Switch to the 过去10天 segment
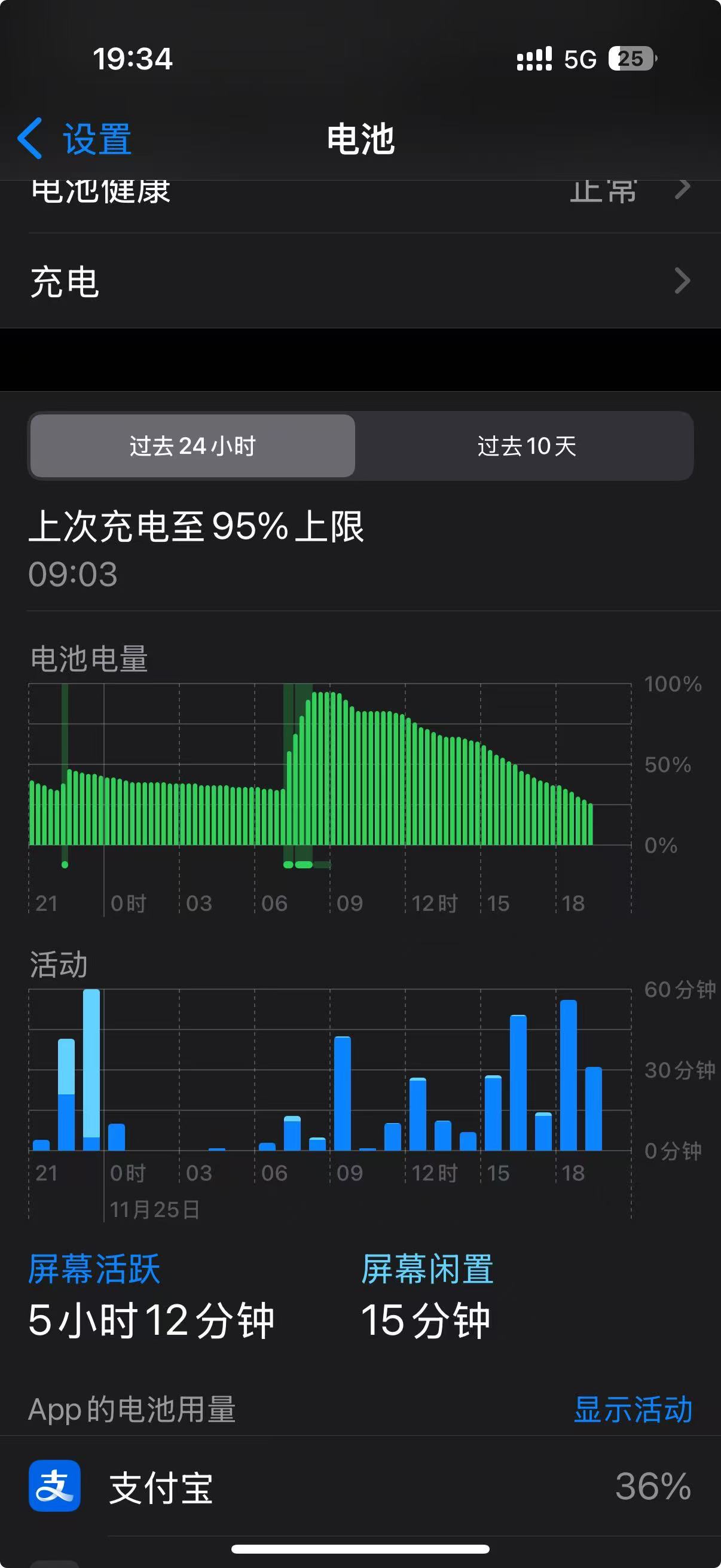This screenshot has height=1568, width=721. [526, 446]
